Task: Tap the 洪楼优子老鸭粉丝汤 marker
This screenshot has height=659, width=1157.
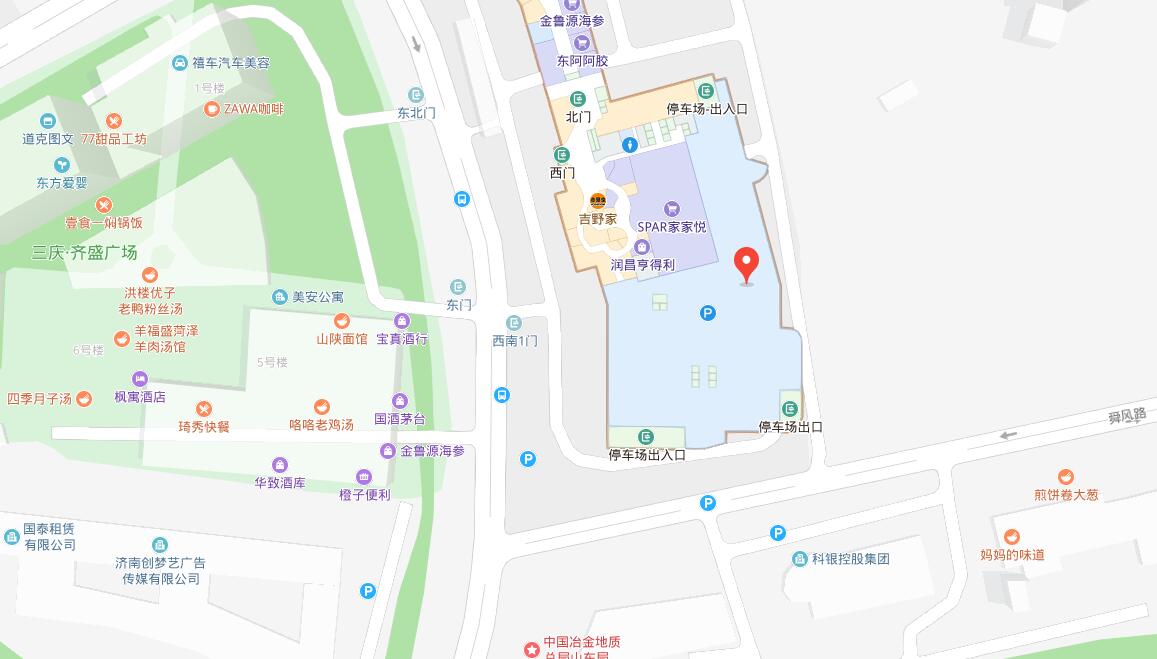Action: point(150,275)
